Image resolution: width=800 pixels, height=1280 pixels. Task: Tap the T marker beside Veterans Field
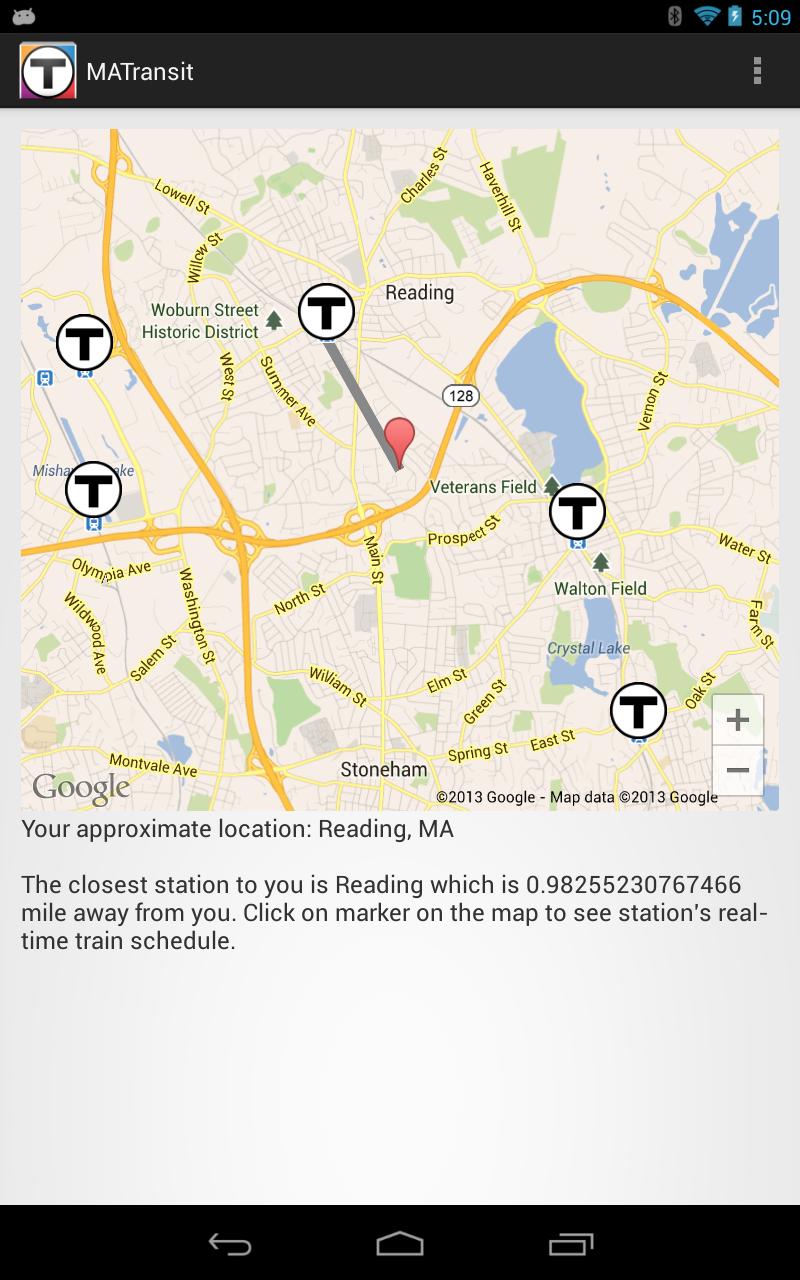coord(577,511)
